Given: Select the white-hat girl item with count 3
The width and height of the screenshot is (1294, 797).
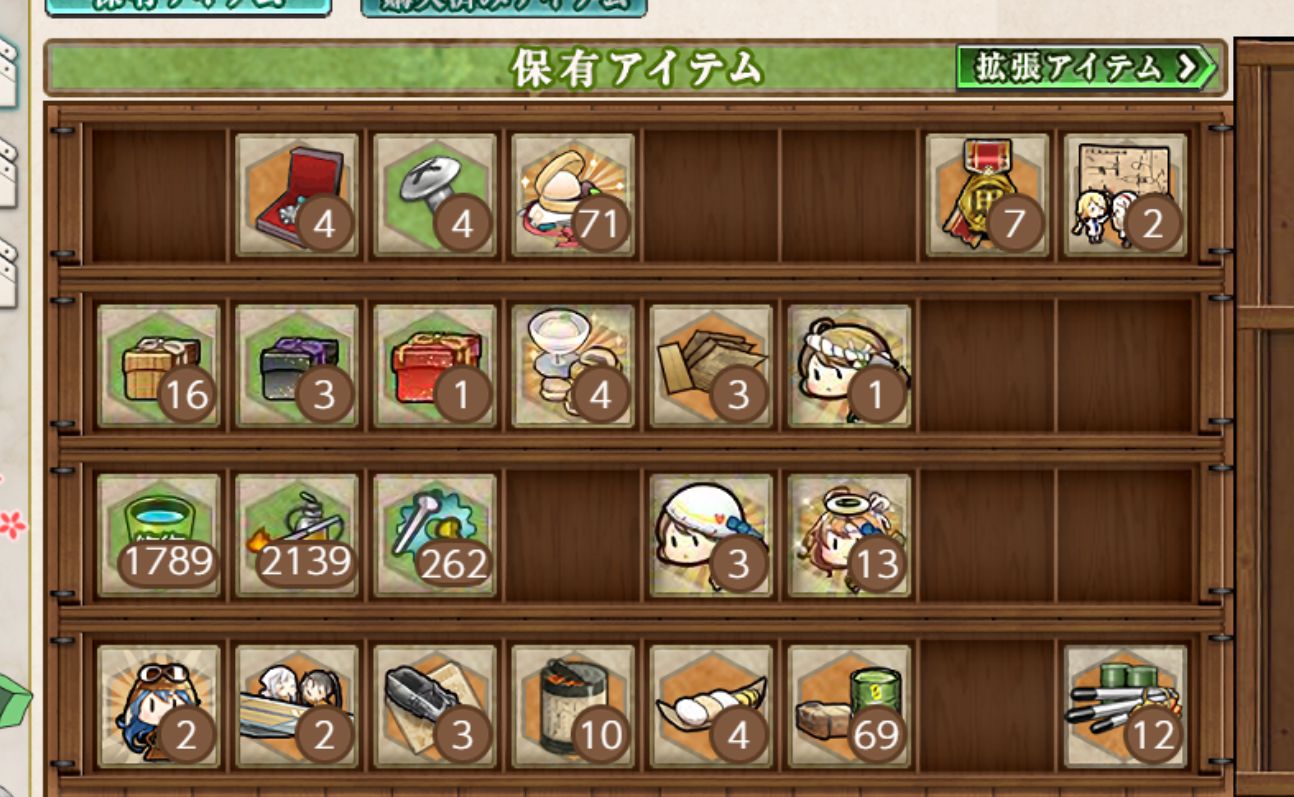Looking at the screenshot, I should tap(711, 536).
